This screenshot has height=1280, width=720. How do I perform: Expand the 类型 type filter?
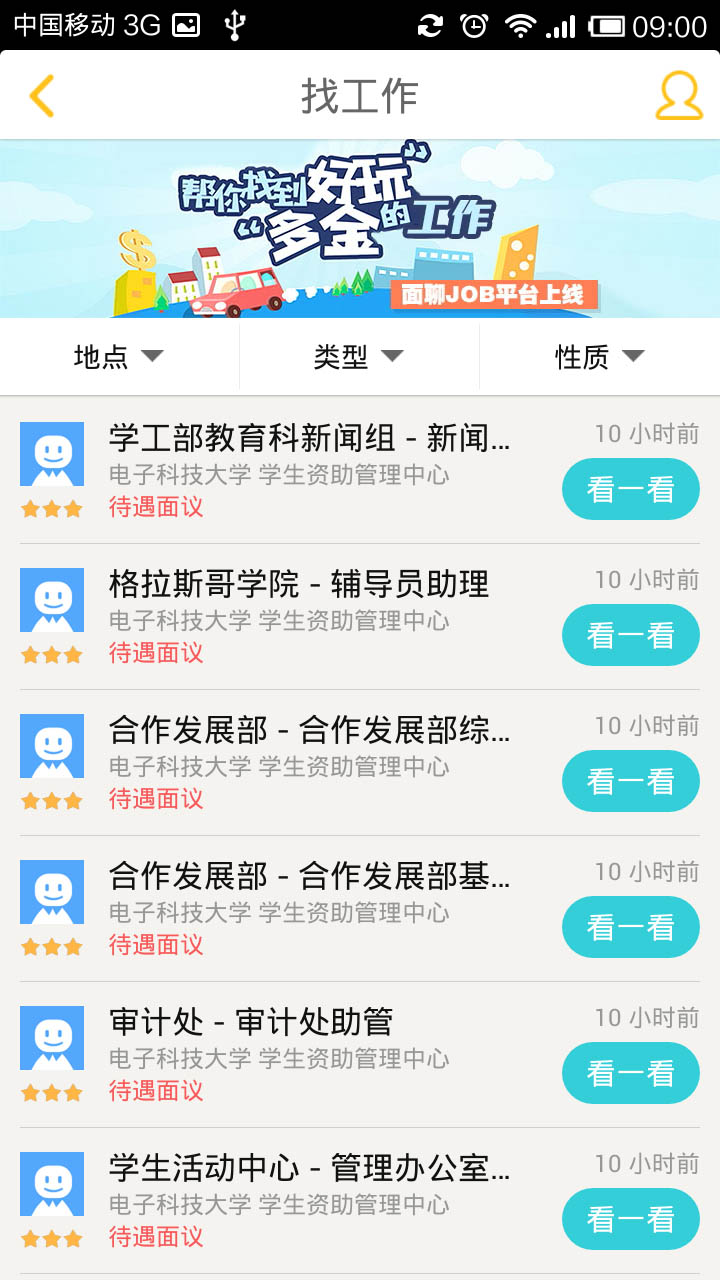click(358, 357)
